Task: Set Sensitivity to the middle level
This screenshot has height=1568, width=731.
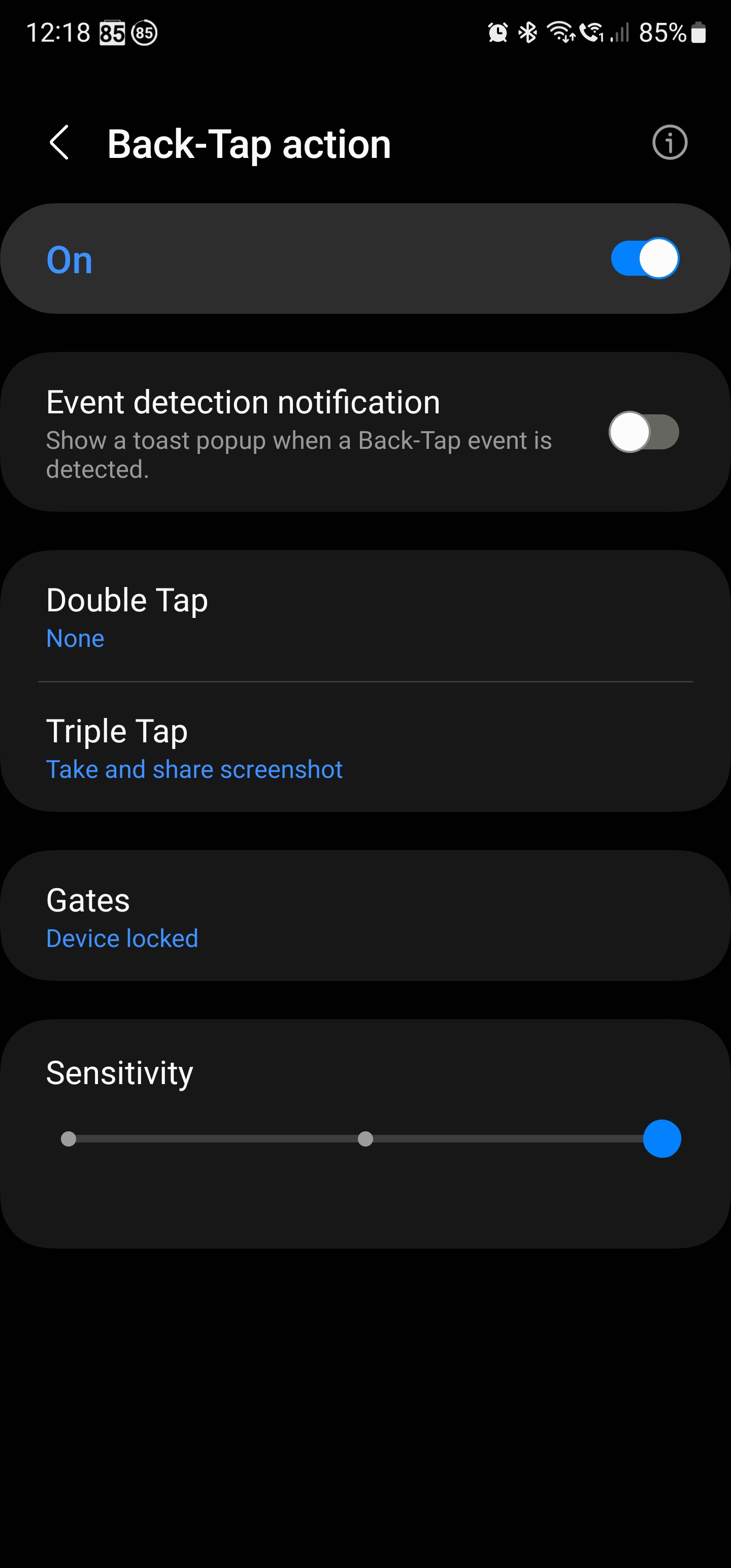Action: point(365,1139)
